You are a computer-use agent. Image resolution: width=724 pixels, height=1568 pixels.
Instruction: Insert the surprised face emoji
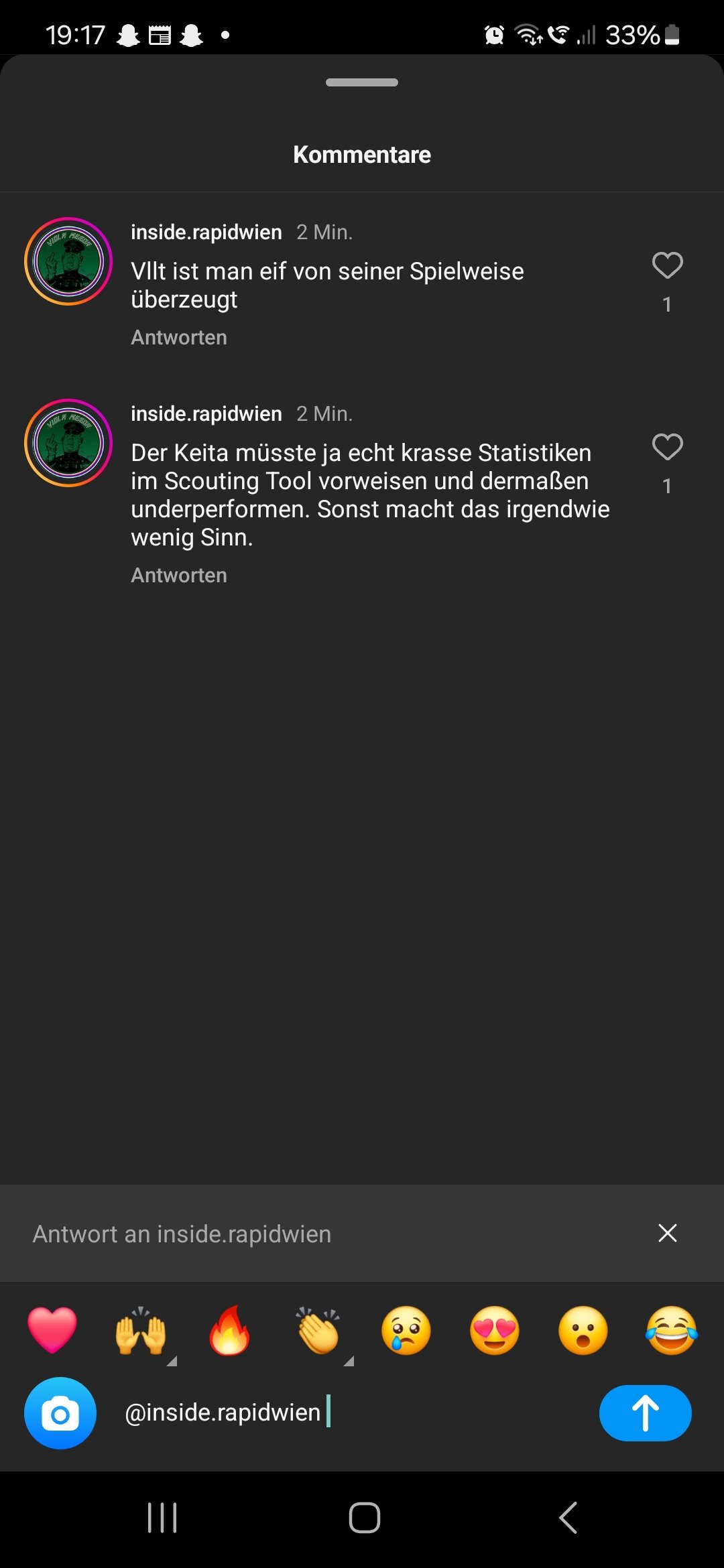coord(583,1330)
